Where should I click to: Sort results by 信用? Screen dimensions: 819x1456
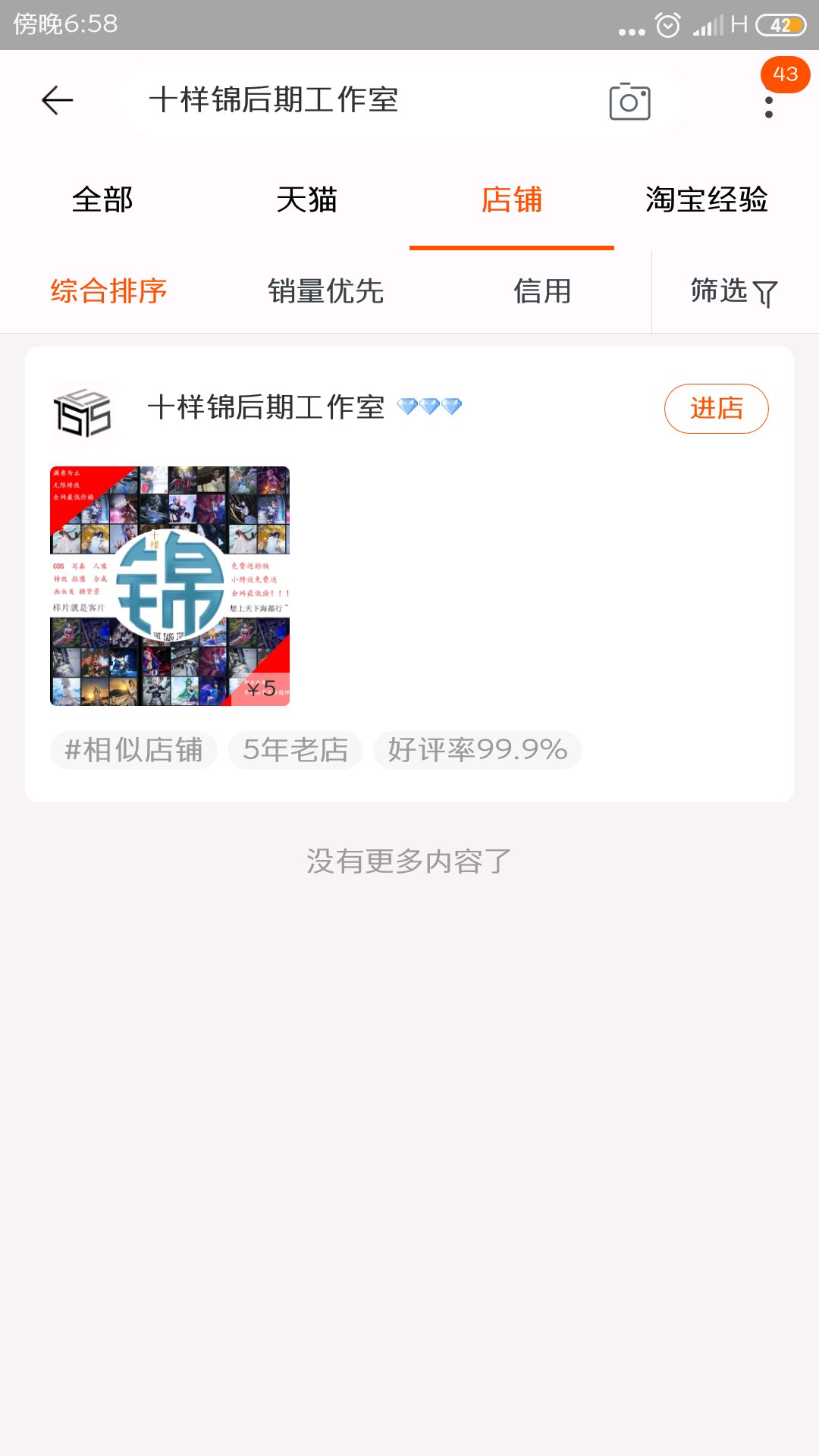click(542, 291)
